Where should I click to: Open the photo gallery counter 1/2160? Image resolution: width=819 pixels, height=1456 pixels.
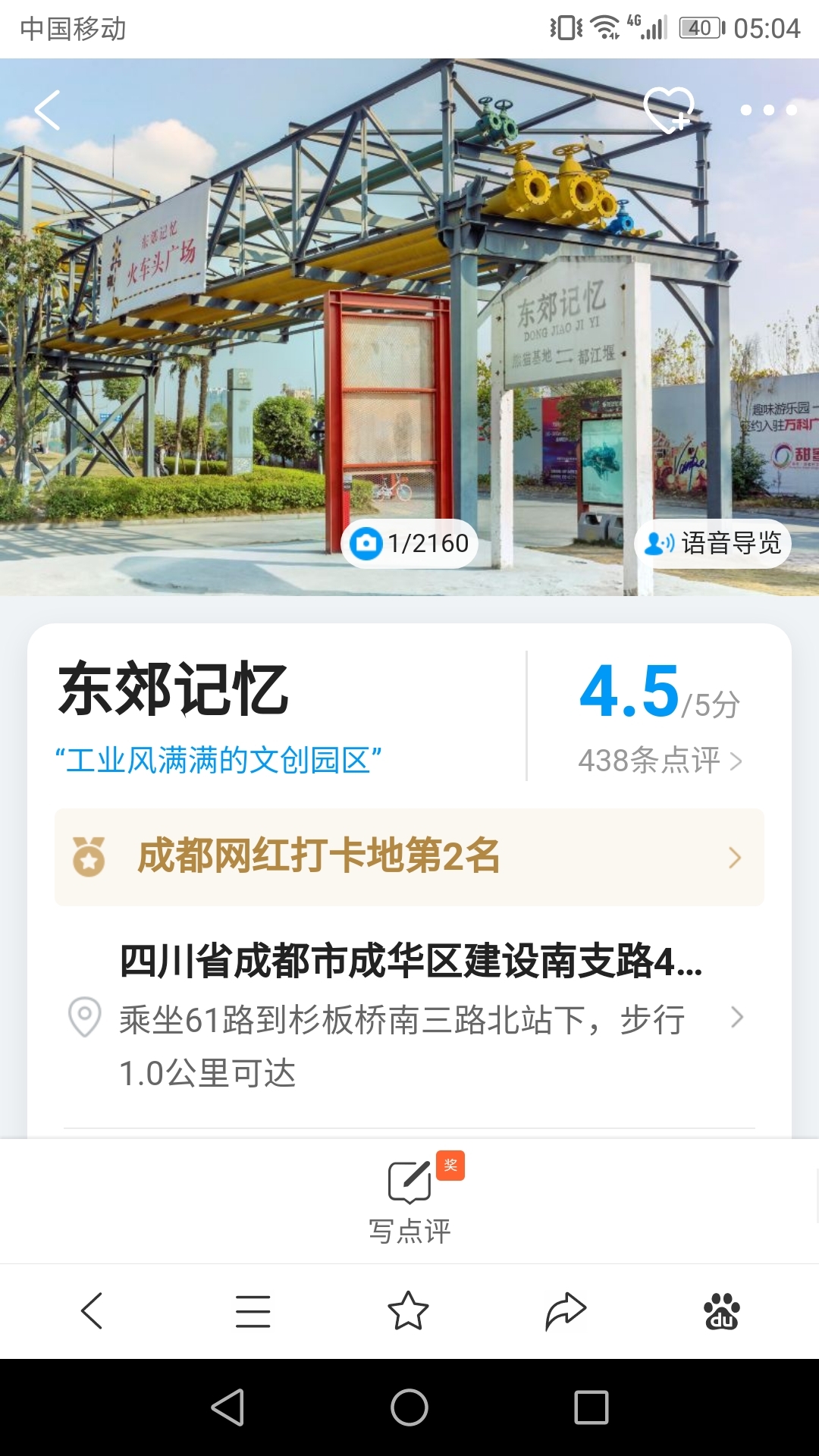click(x=409, y=543)
